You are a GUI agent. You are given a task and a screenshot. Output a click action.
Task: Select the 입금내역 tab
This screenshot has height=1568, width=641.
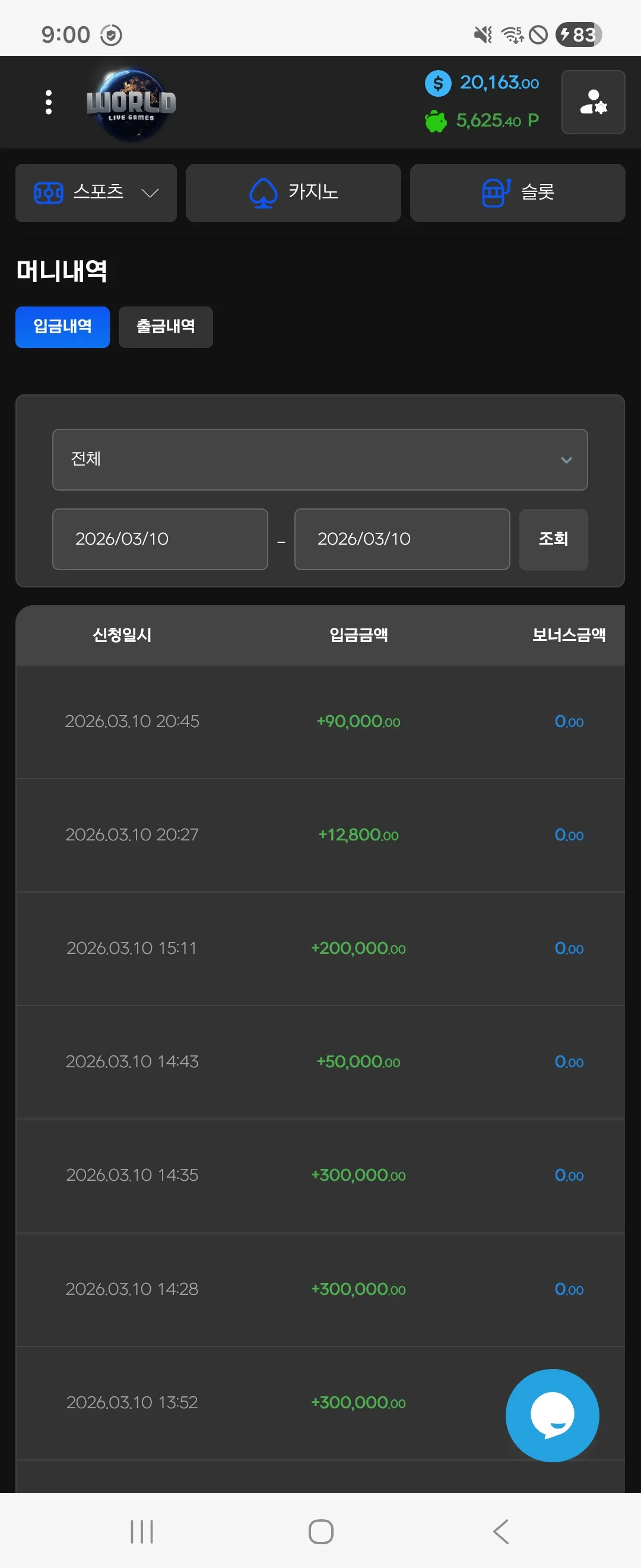click(x=63, y=327)
